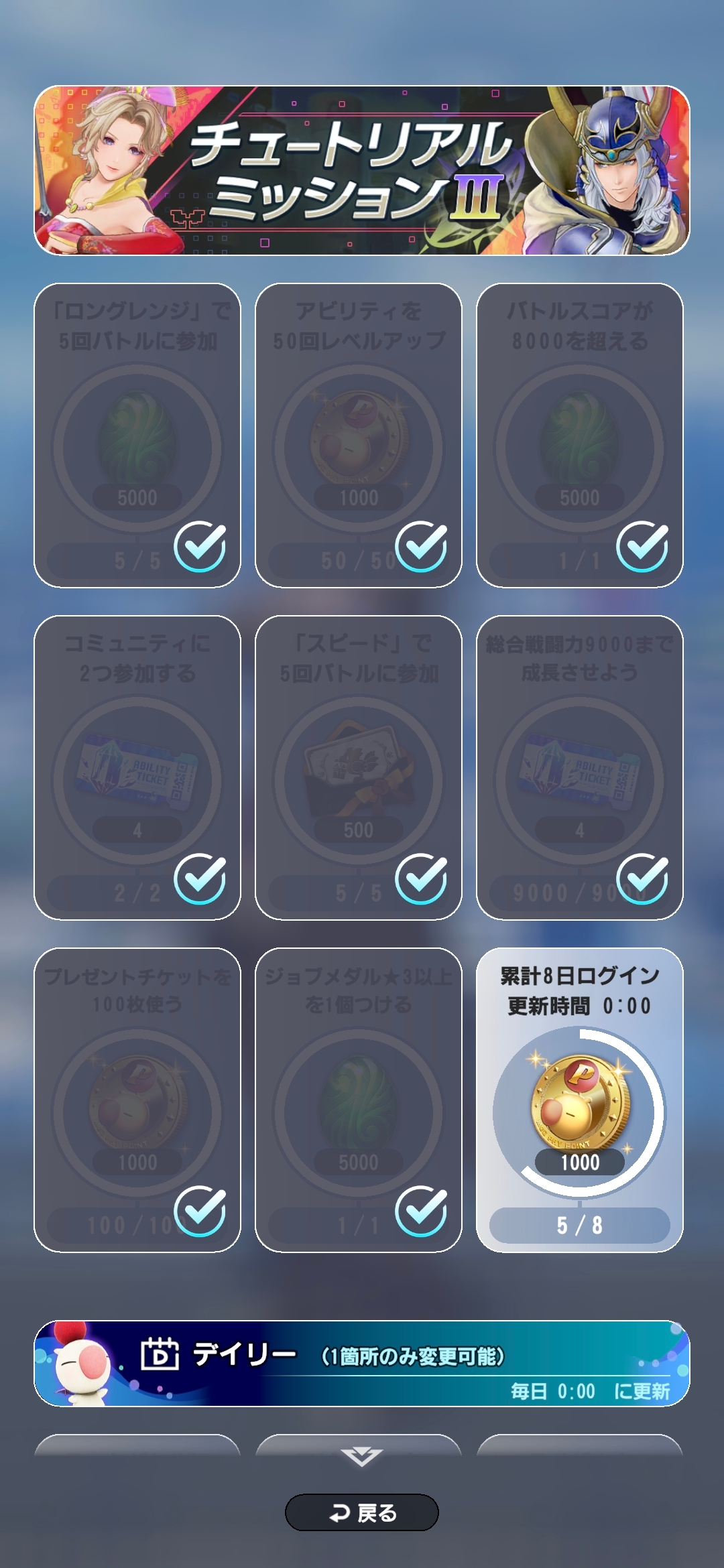Open the コミュニティに2つ参加する mission card

[x=137, y=767]
